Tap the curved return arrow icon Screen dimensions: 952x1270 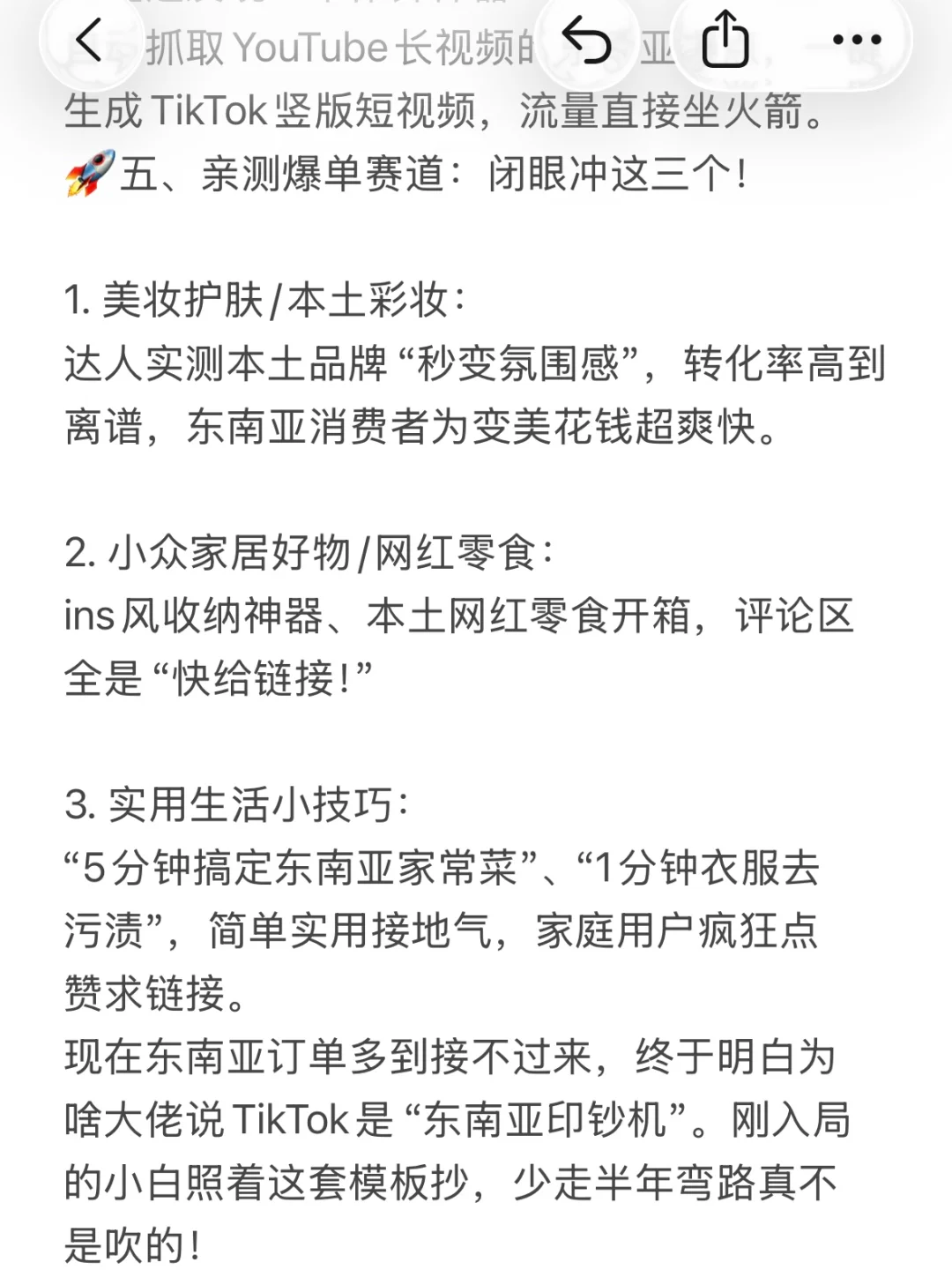click(587, 41)
